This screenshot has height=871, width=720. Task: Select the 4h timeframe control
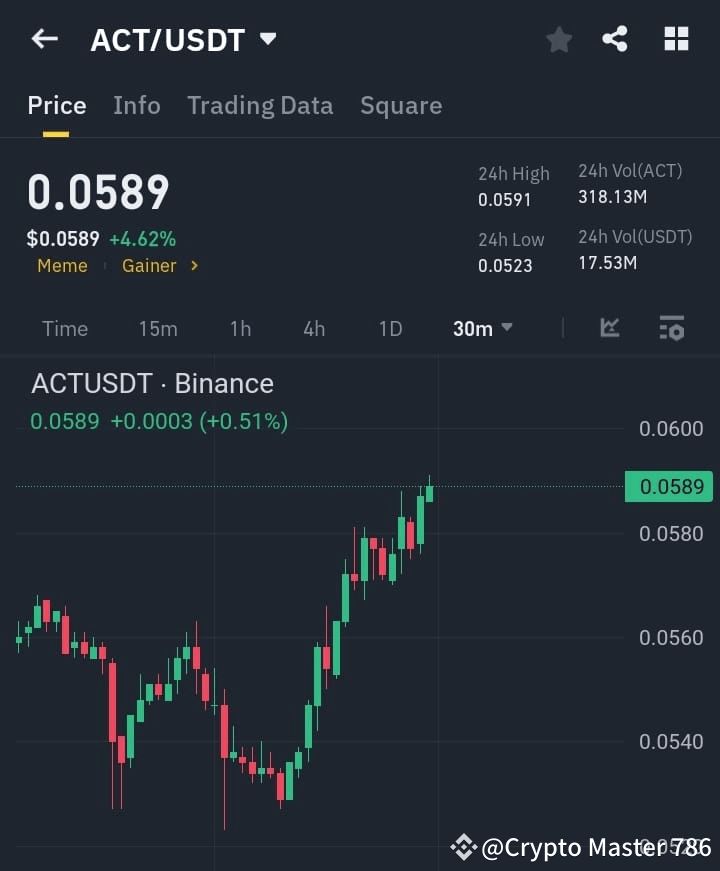click(313, 328)
